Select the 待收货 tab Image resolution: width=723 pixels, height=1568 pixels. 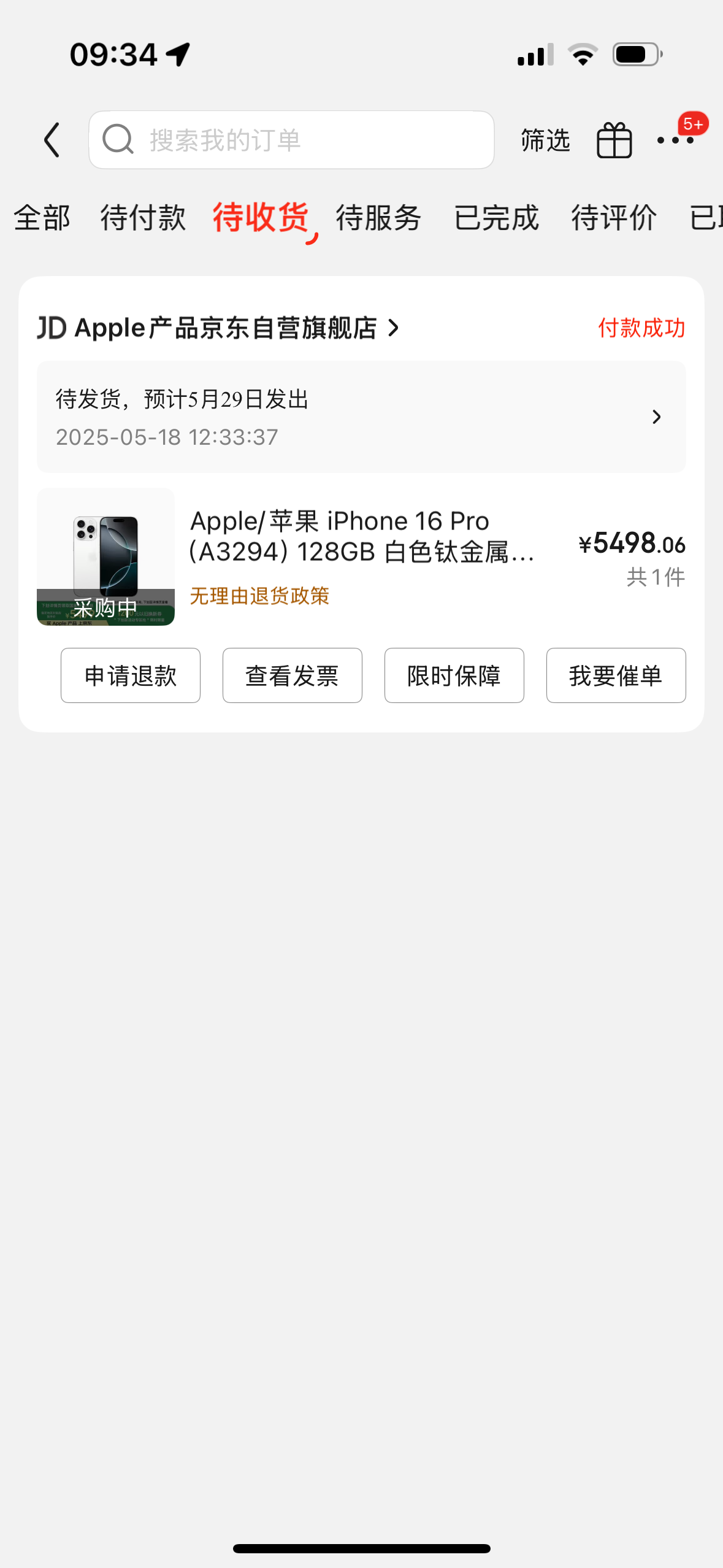coord(261,218)
